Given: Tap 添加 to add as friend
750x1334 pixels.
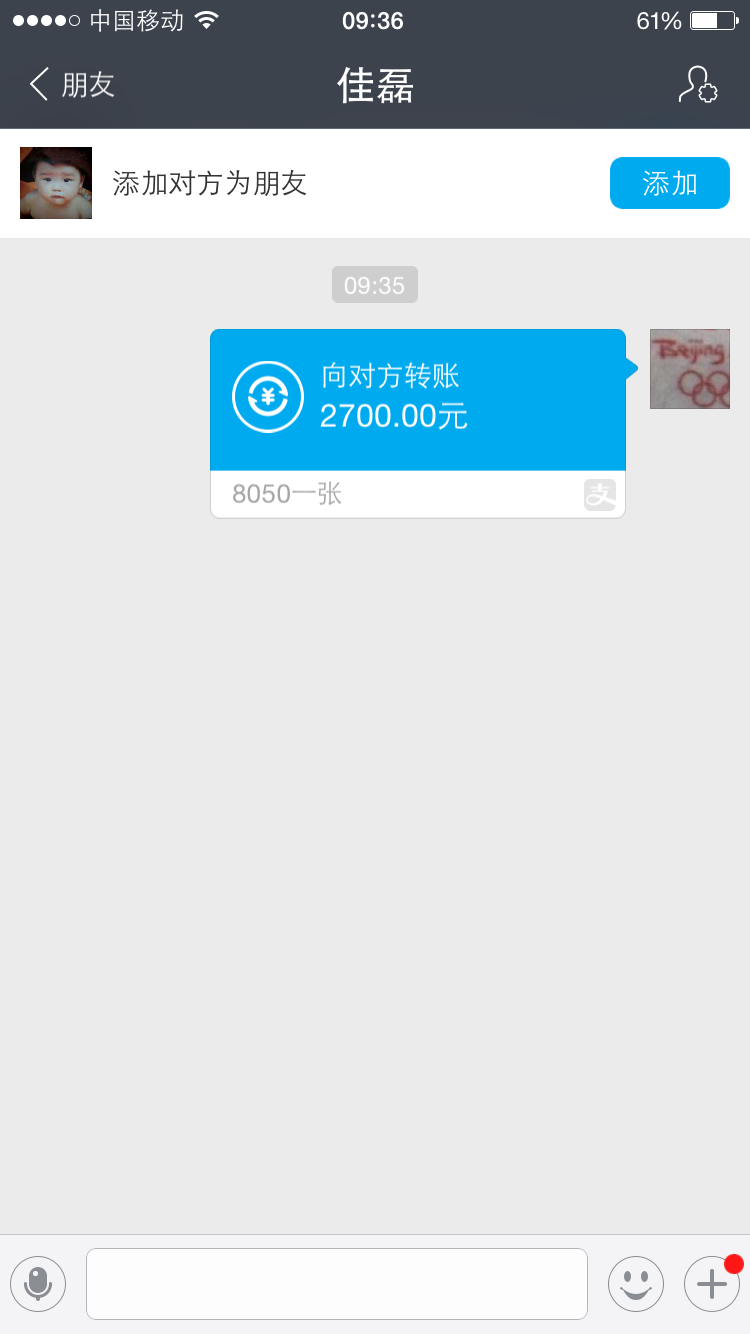Looking at the screenshot, I should pyautogui.click(x=669, y=183).
